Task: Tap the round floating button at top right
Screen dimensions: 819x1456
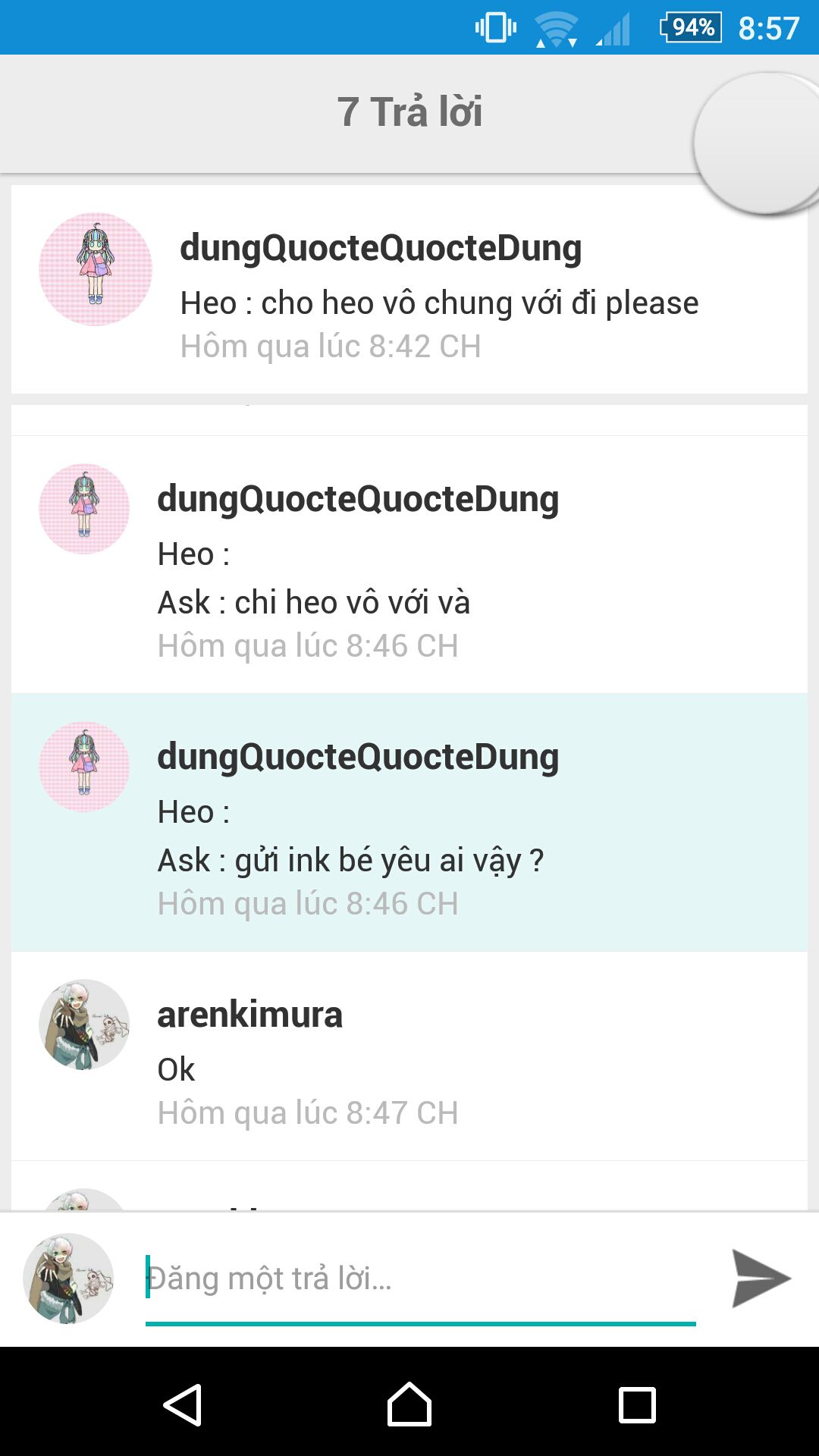Action: click(x=758, y=143)
